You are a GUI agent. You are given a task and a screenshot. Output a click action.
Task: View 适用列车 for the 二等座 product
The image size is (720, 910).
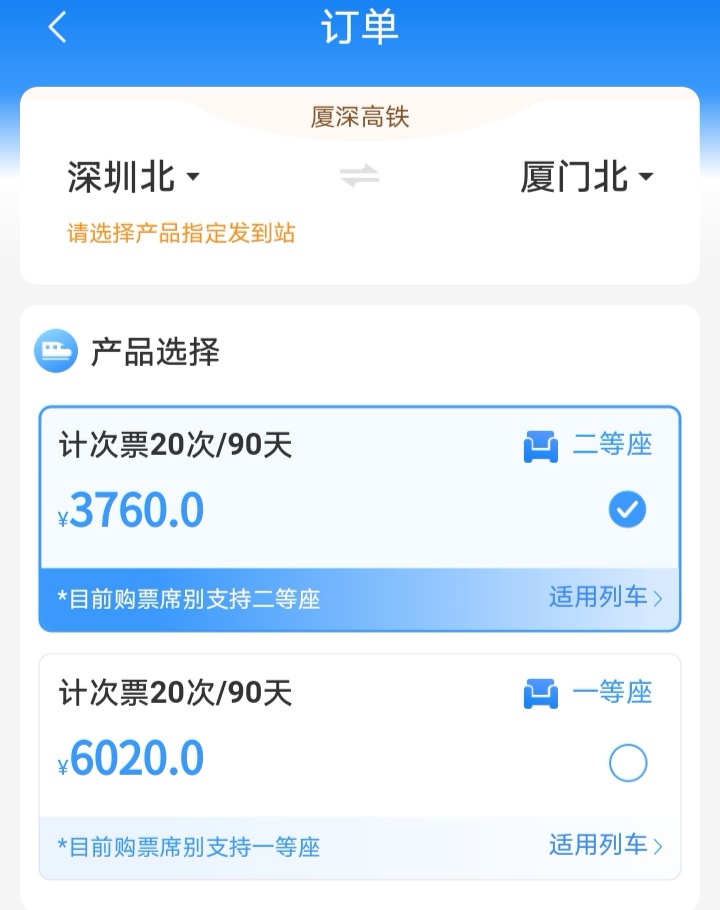coord(605,598)
